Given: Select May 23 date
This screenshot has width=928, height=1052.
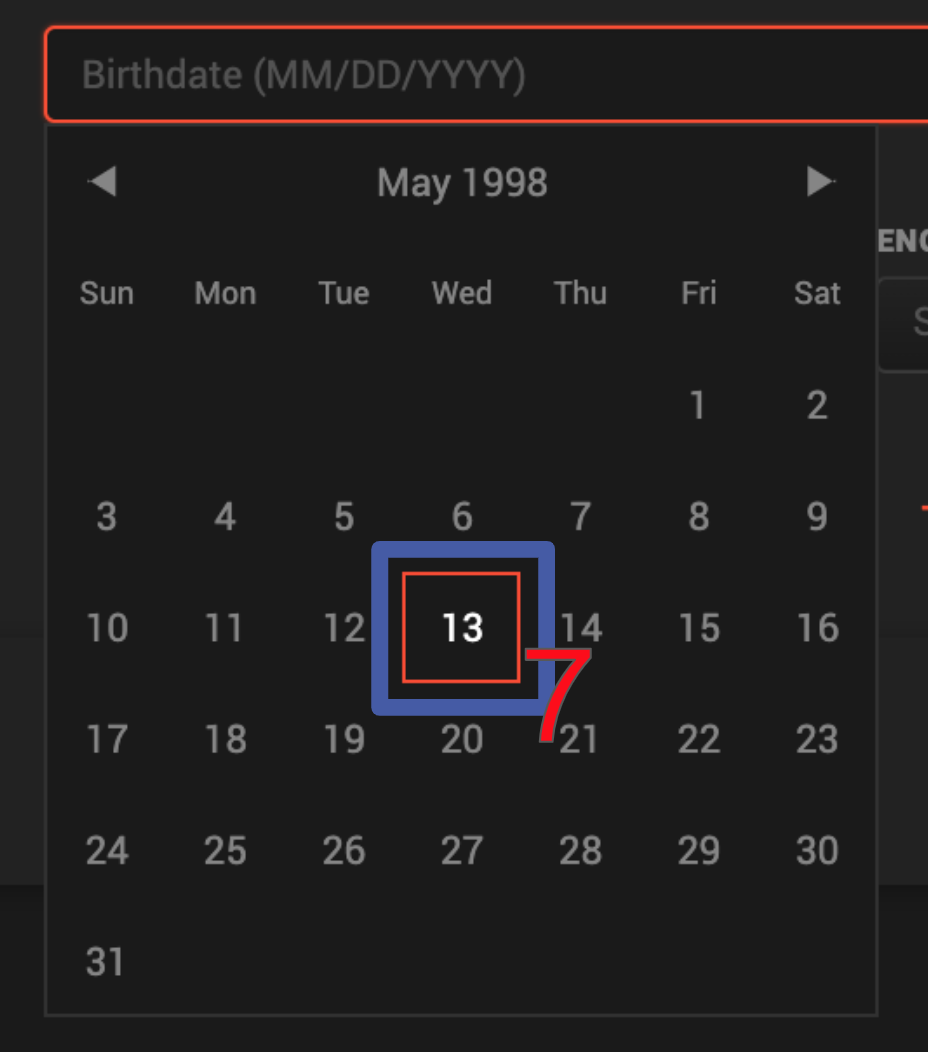Looking at the screenshot, I should (816, 740).
